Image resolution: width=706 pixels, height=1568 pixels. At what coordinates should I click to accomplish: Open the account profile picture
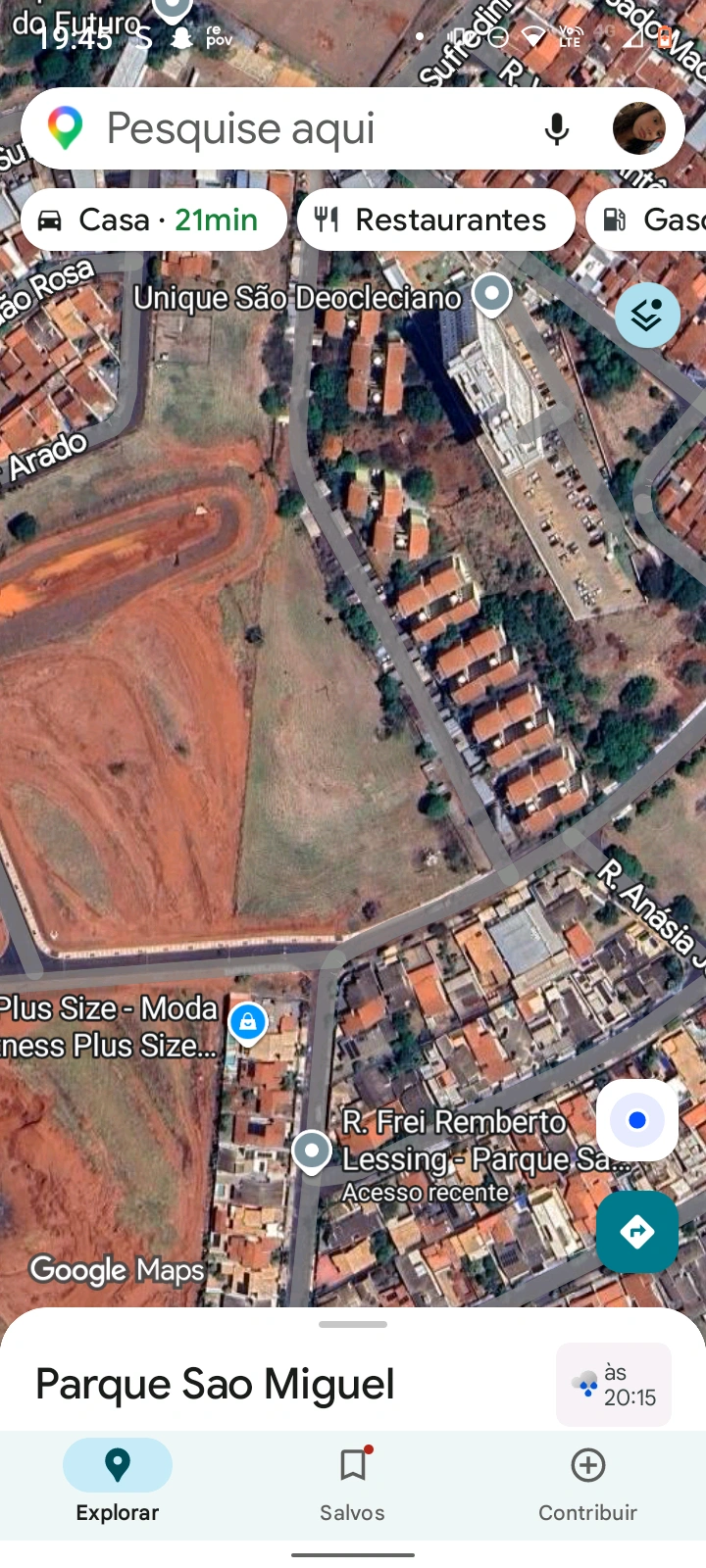tap(638, 129)
